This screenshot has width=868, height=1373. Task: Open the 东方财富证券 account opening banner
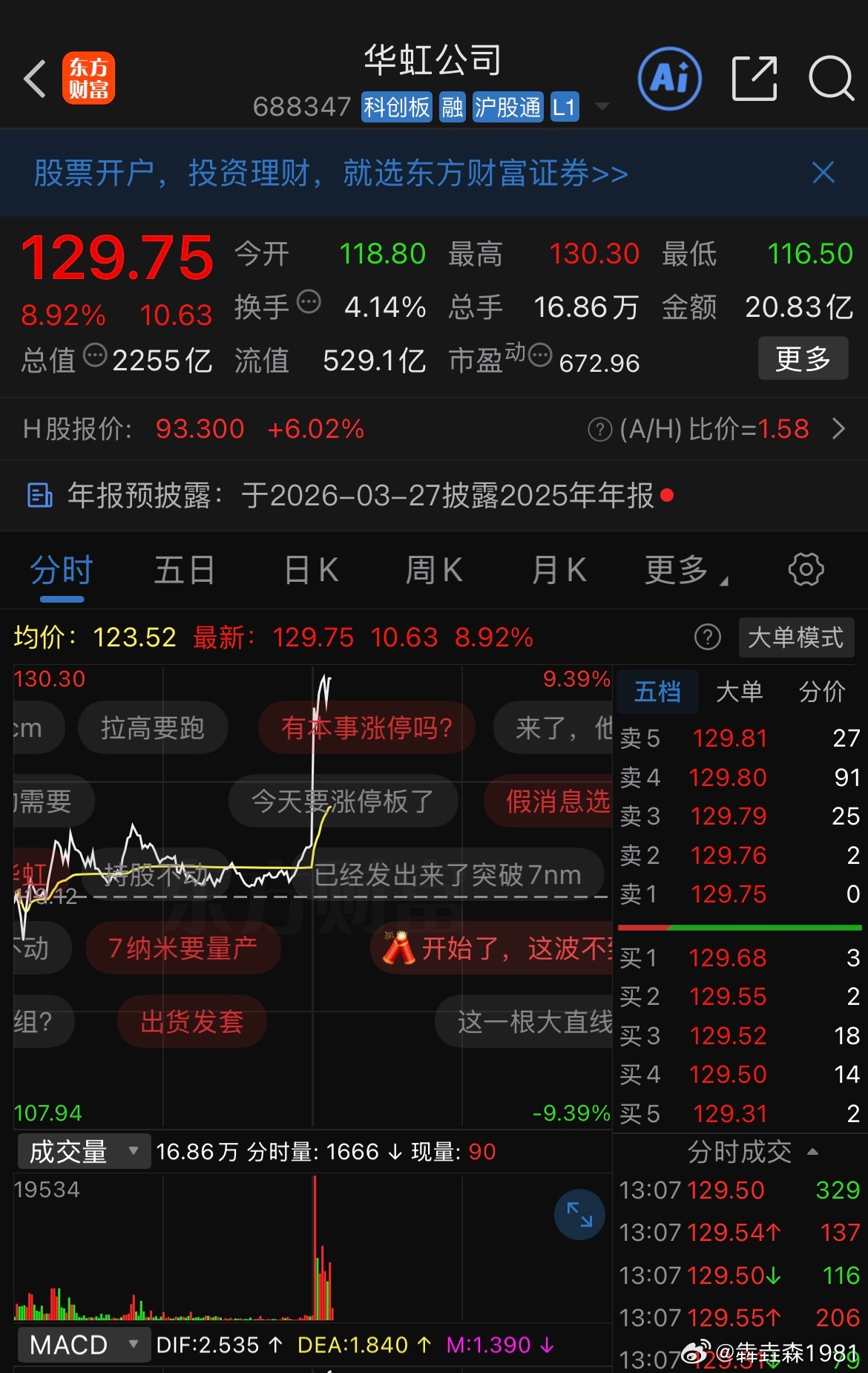click(x=326, y=174)
